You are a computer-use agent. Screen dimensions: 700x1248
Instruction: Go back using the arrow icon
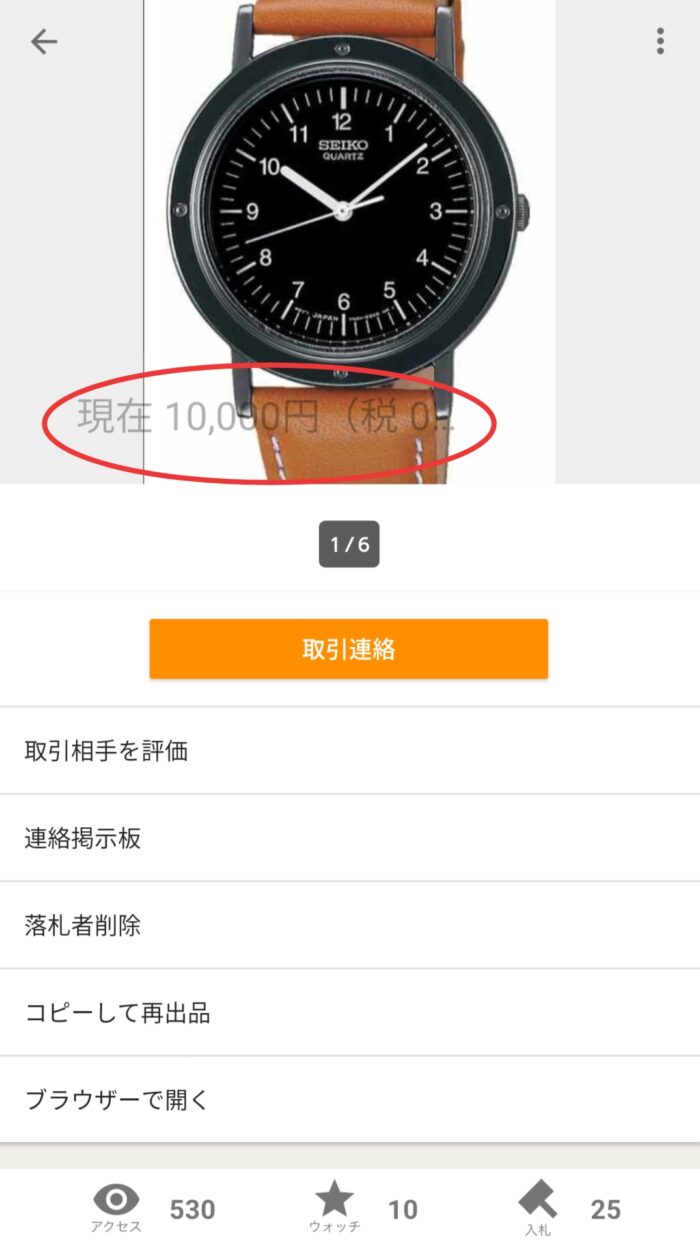pos(44,41)
